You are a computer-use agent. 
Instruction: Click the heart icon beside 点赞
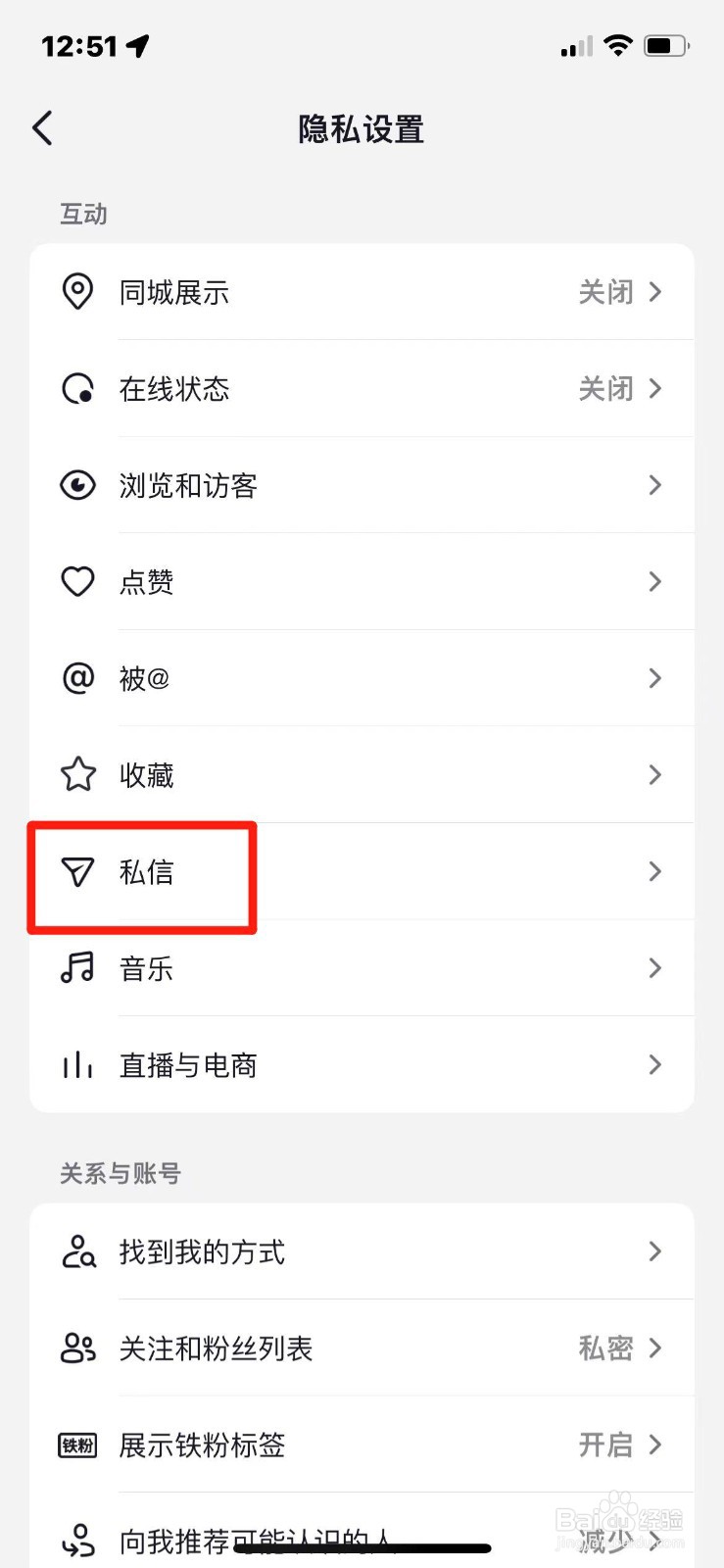77,581
